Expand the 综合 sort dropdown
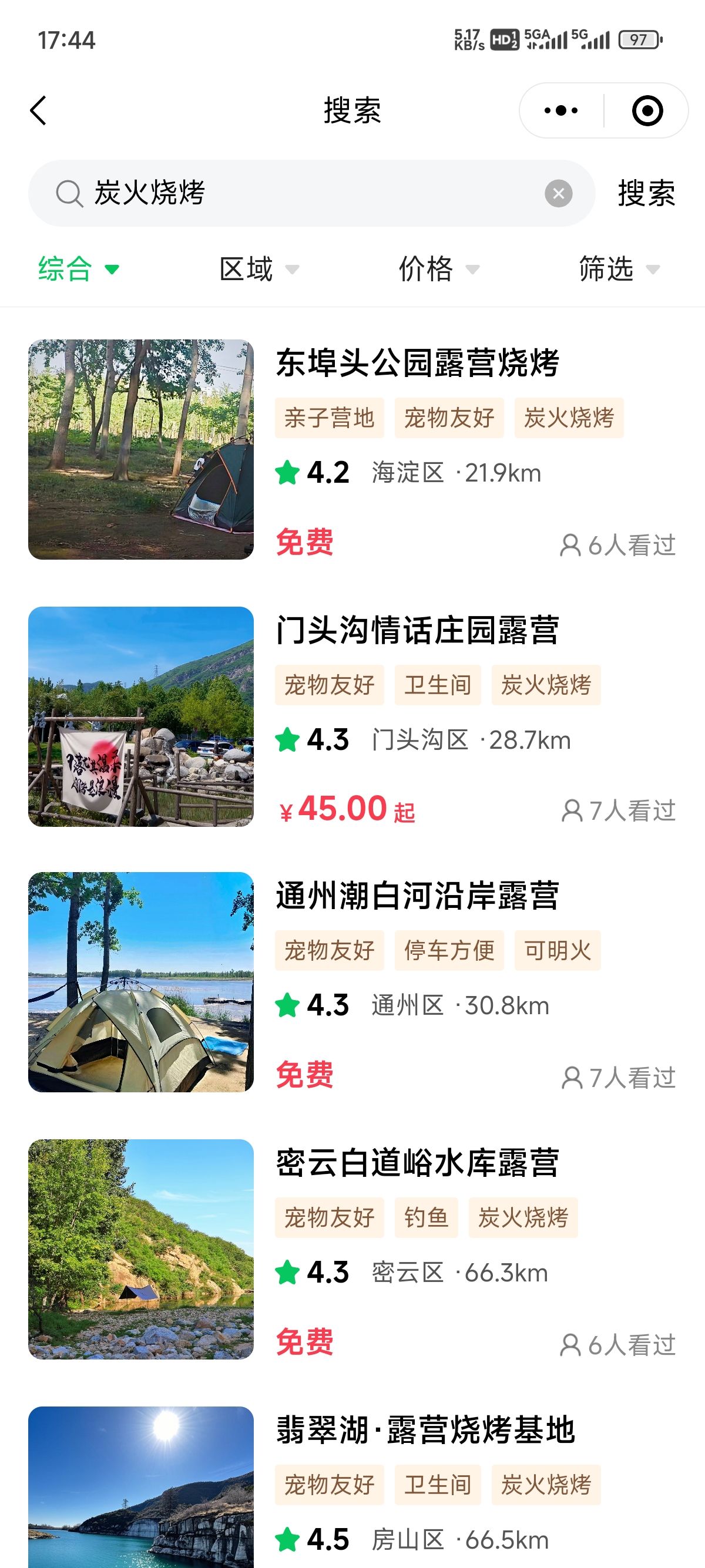The width and height of the screenshot is (705, 1568). [x=78, y=269]
